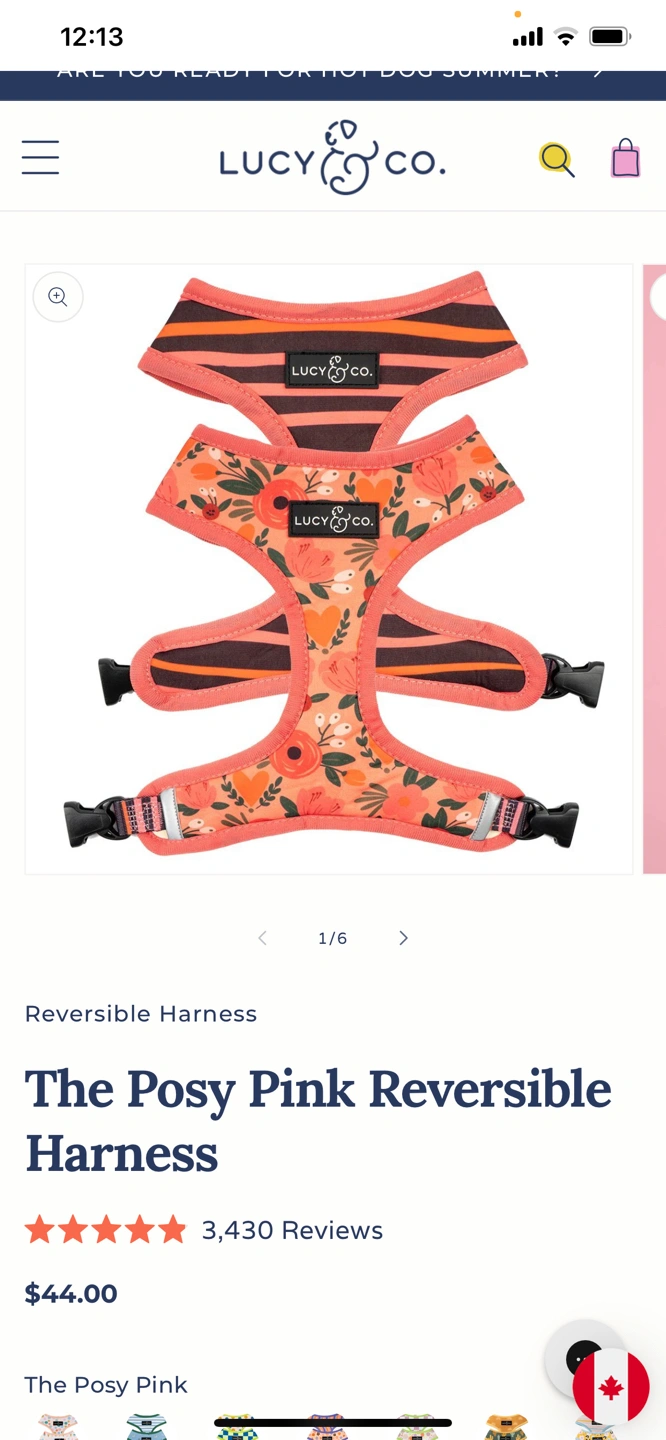Image resolution: width=666 pixels, height=1440 pixels.
Task: Open the shopping bag cart
Action: pos(625,158)
